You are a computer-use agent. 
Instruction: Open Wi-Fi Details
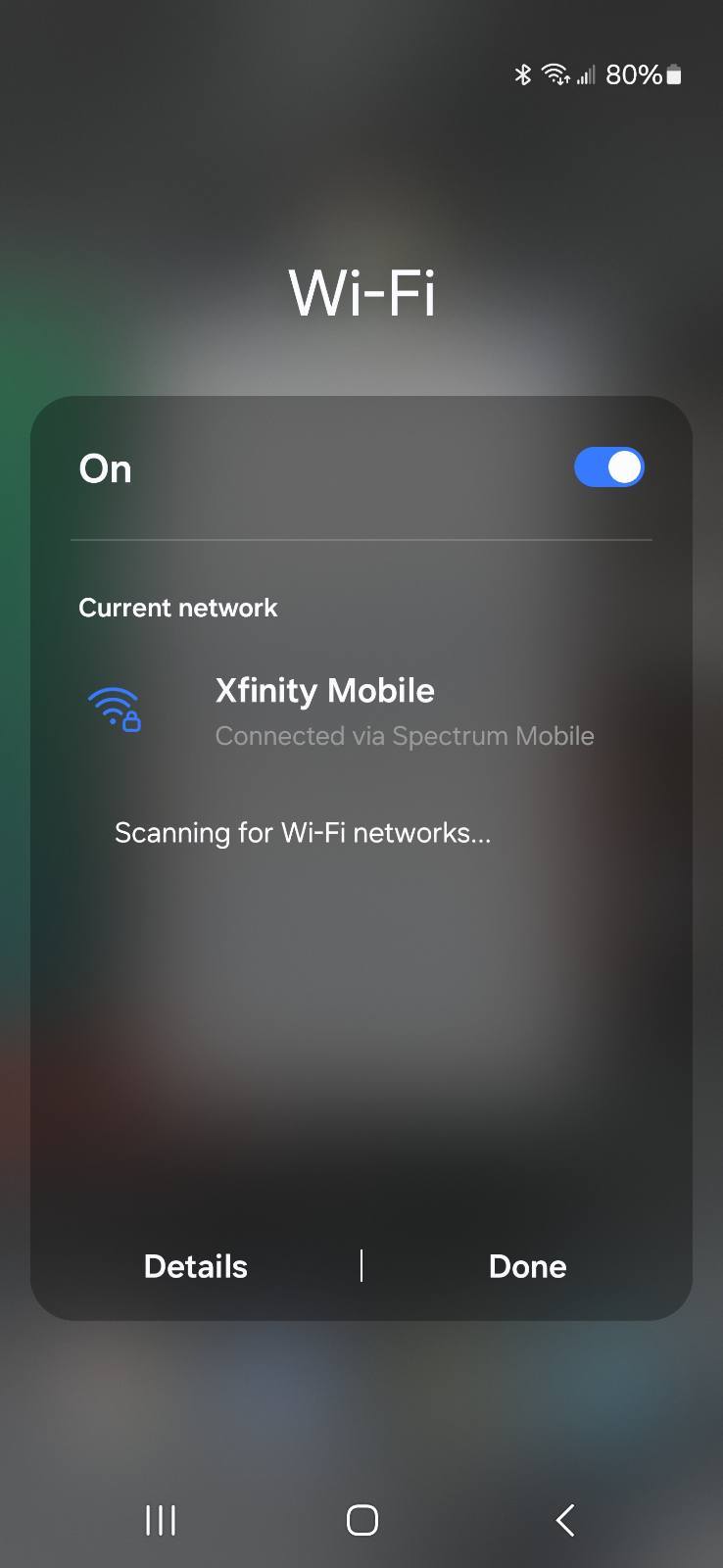pos(196,1266)
